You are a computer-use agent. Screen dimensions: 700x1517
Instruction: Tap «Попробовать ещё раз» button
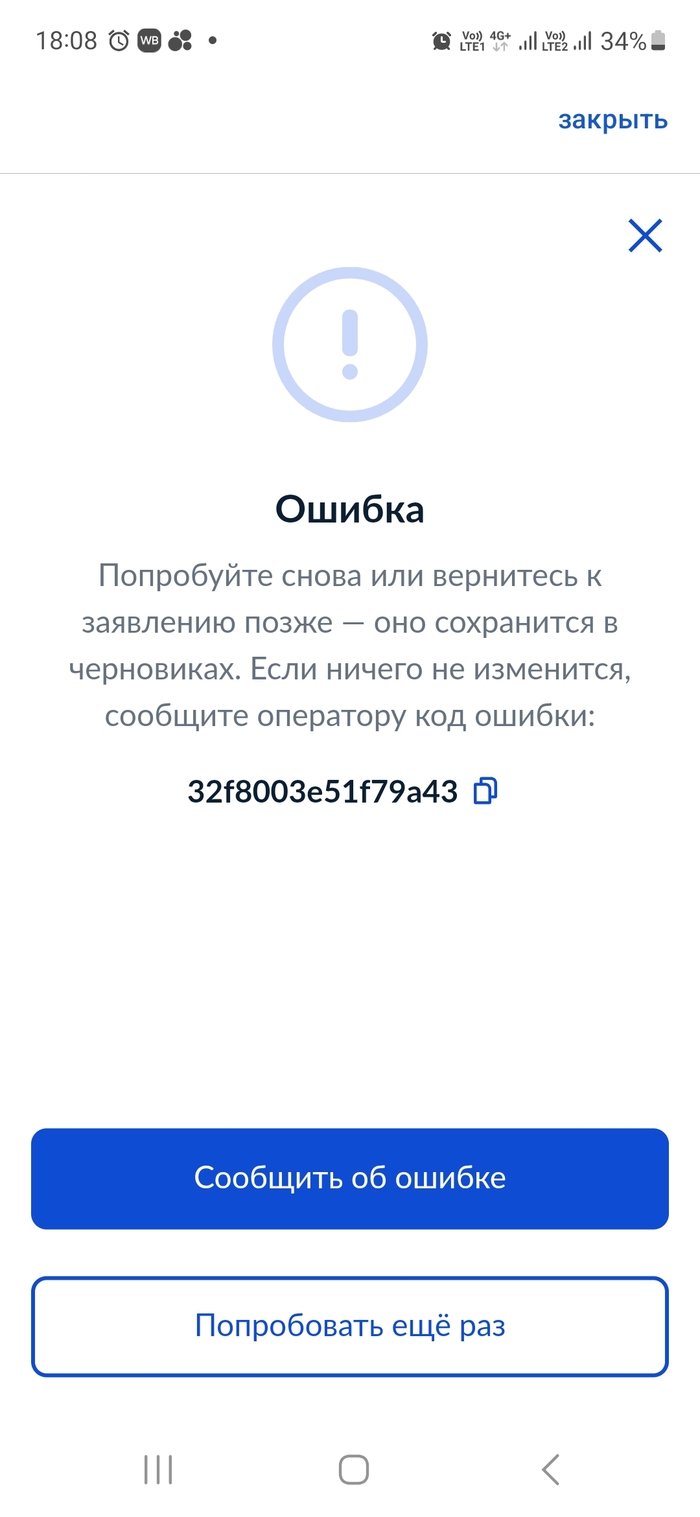pyautogui.click(x=350, y=1326)
